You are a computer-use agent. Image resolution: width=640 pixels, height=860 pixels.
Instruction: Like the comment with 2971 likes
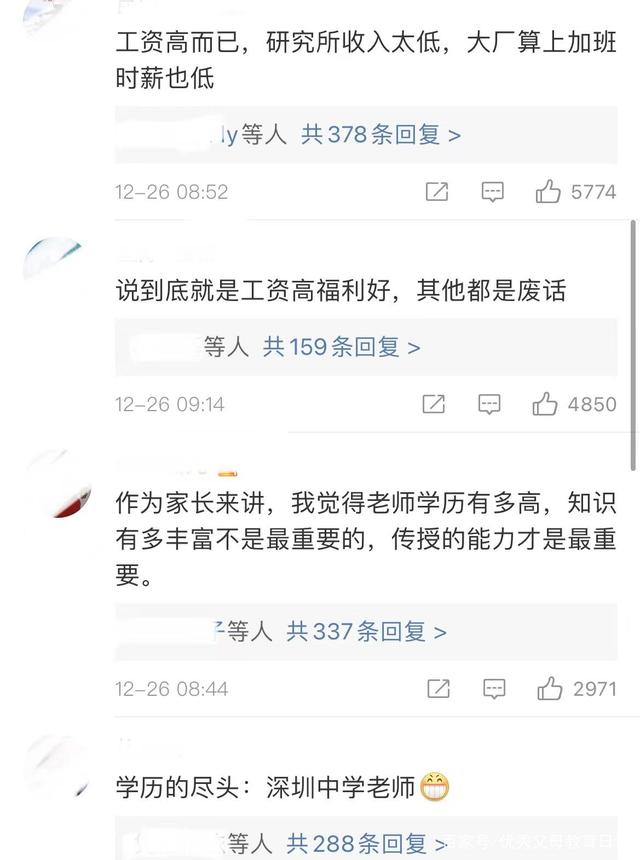tap(549, 689)
